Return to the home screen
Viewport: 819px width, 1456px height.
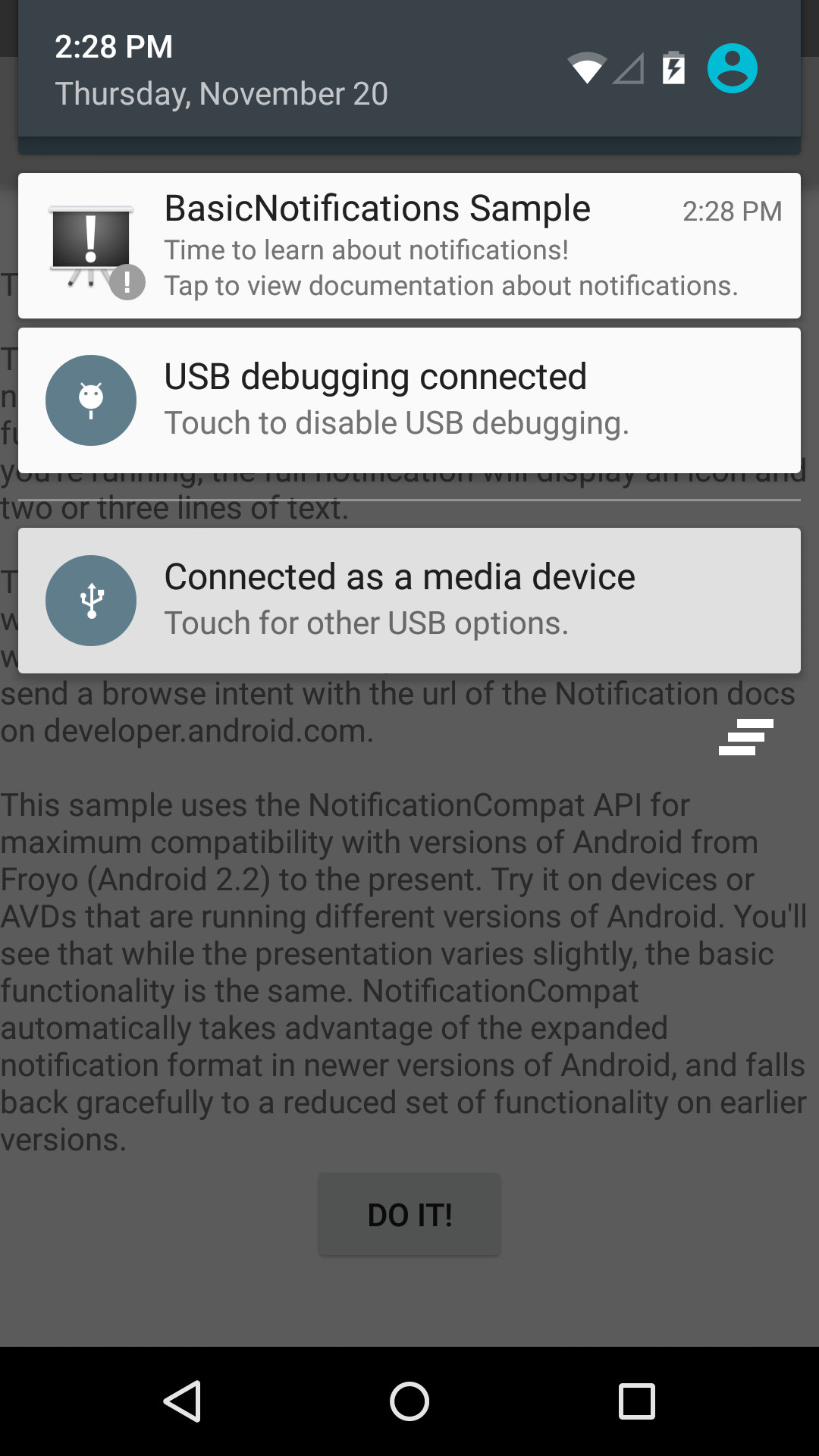[409, 1401]
